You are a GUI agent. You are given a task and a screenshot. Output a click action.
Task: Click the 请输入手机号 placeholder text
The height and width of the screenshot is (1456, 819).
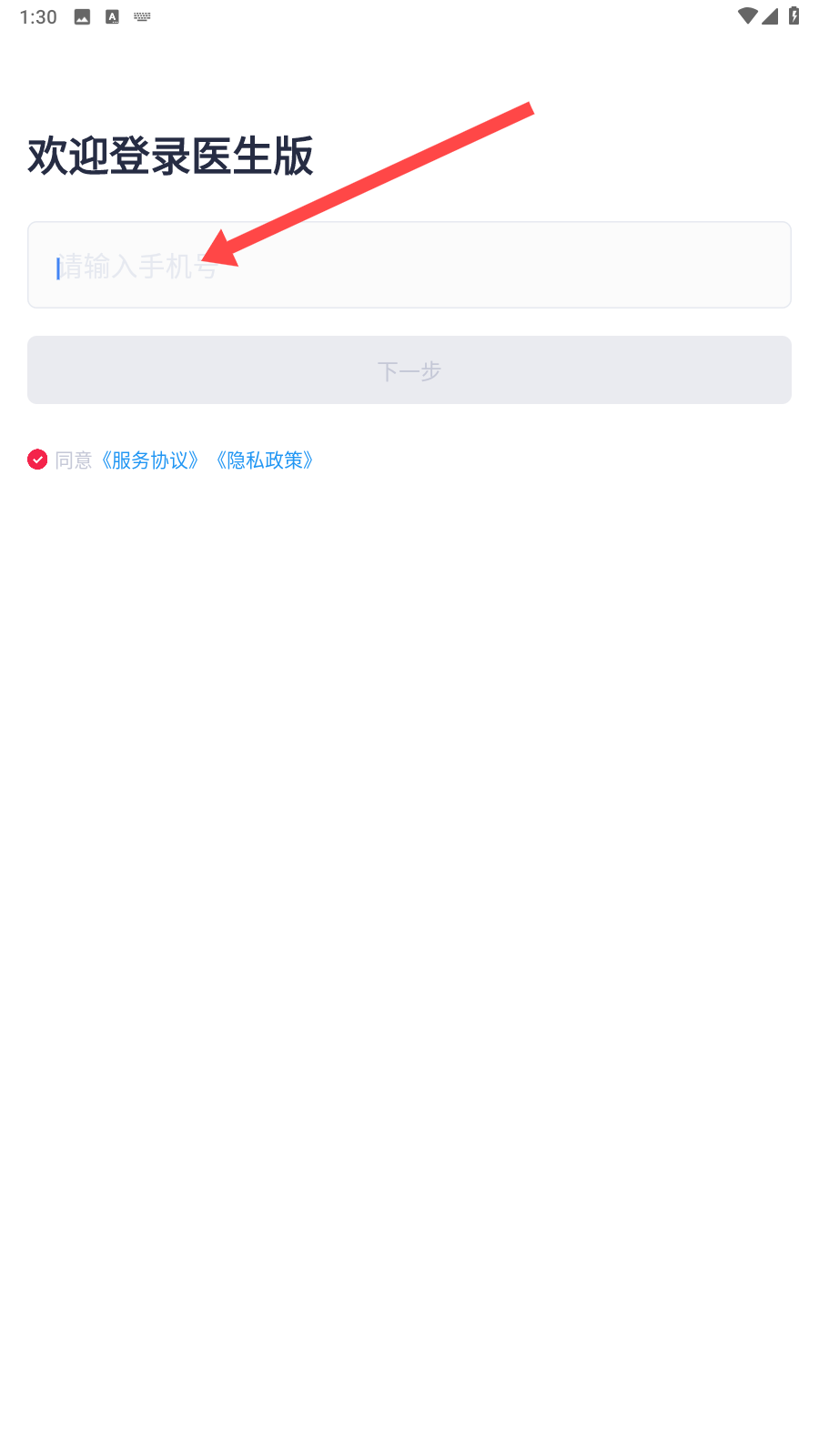136,265
